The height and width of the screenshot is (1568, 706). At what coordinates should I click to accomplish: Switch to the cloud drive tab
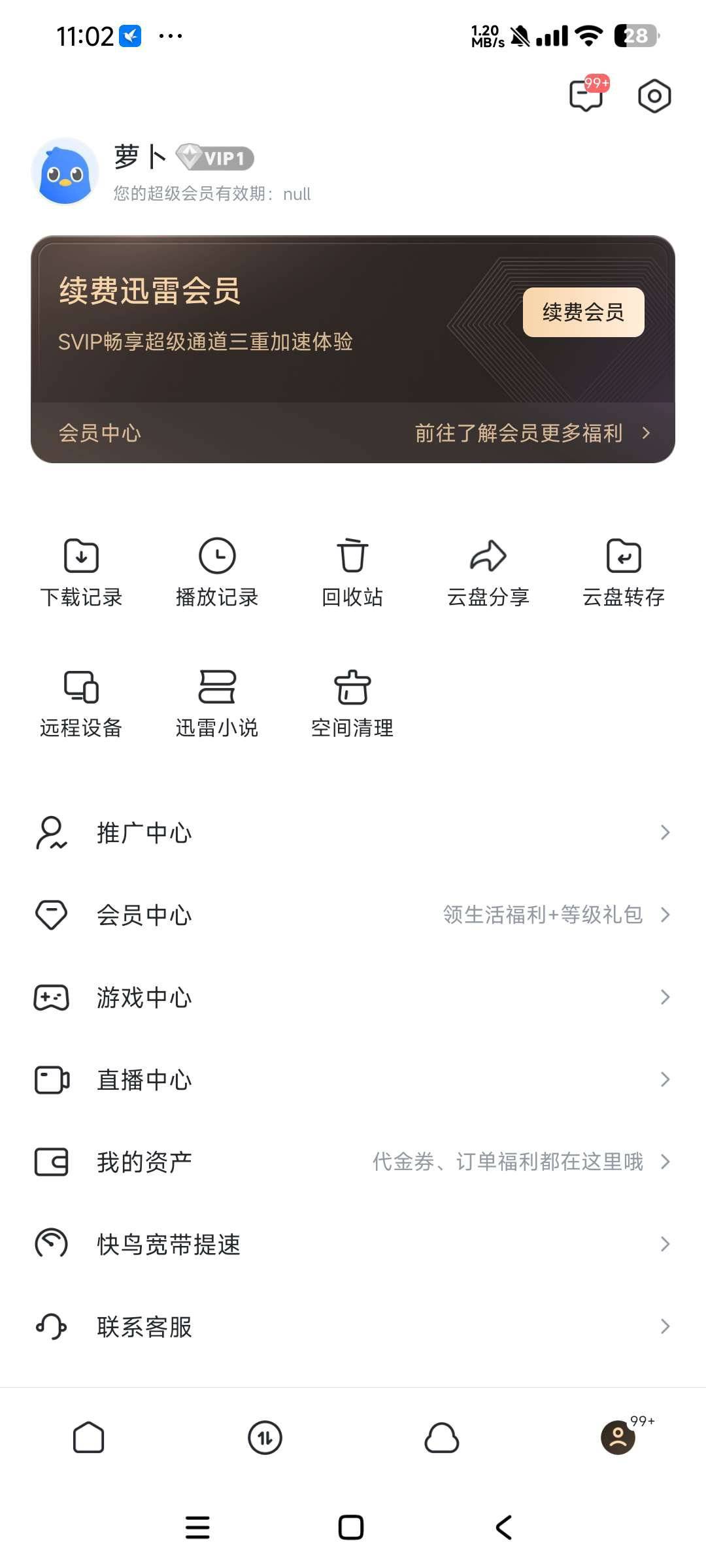[442, 1438]
